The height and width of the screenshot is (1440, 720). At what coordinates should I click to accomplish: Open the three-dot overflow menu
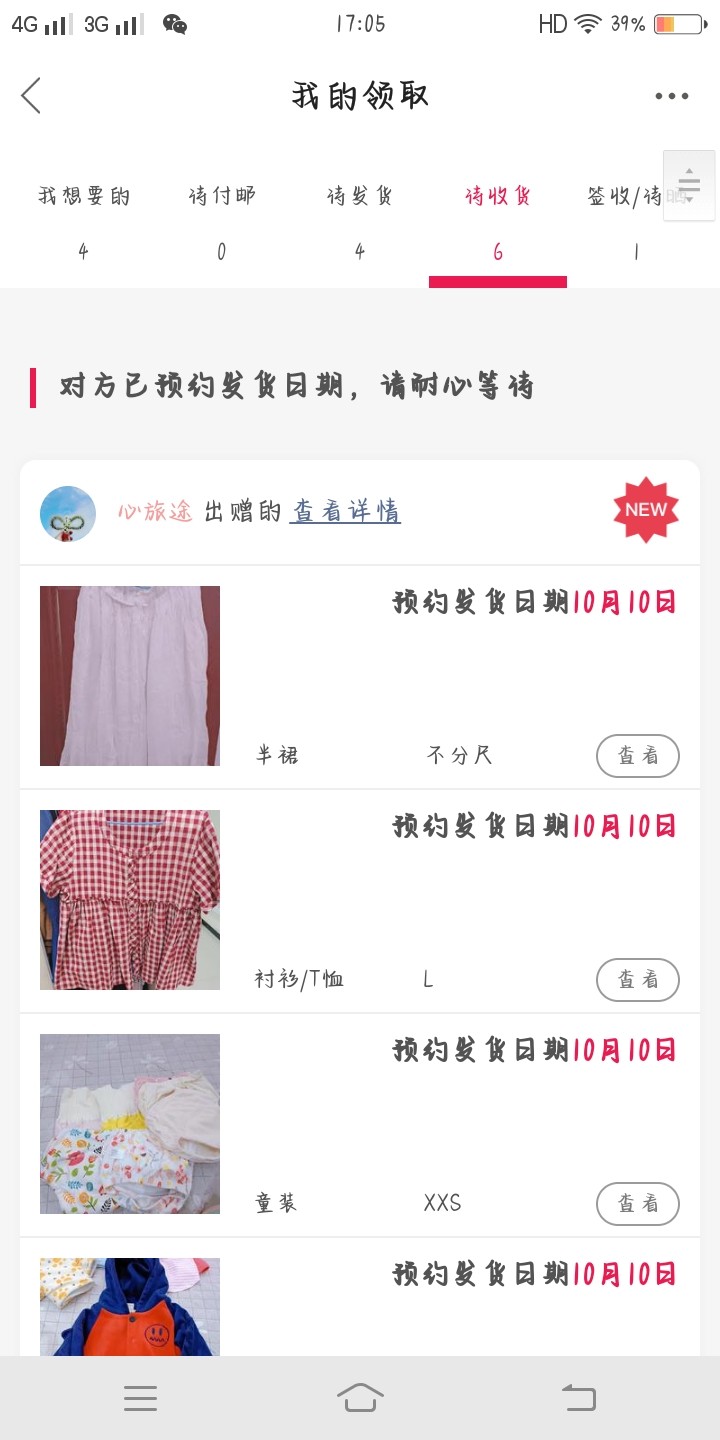pos(671,96)
